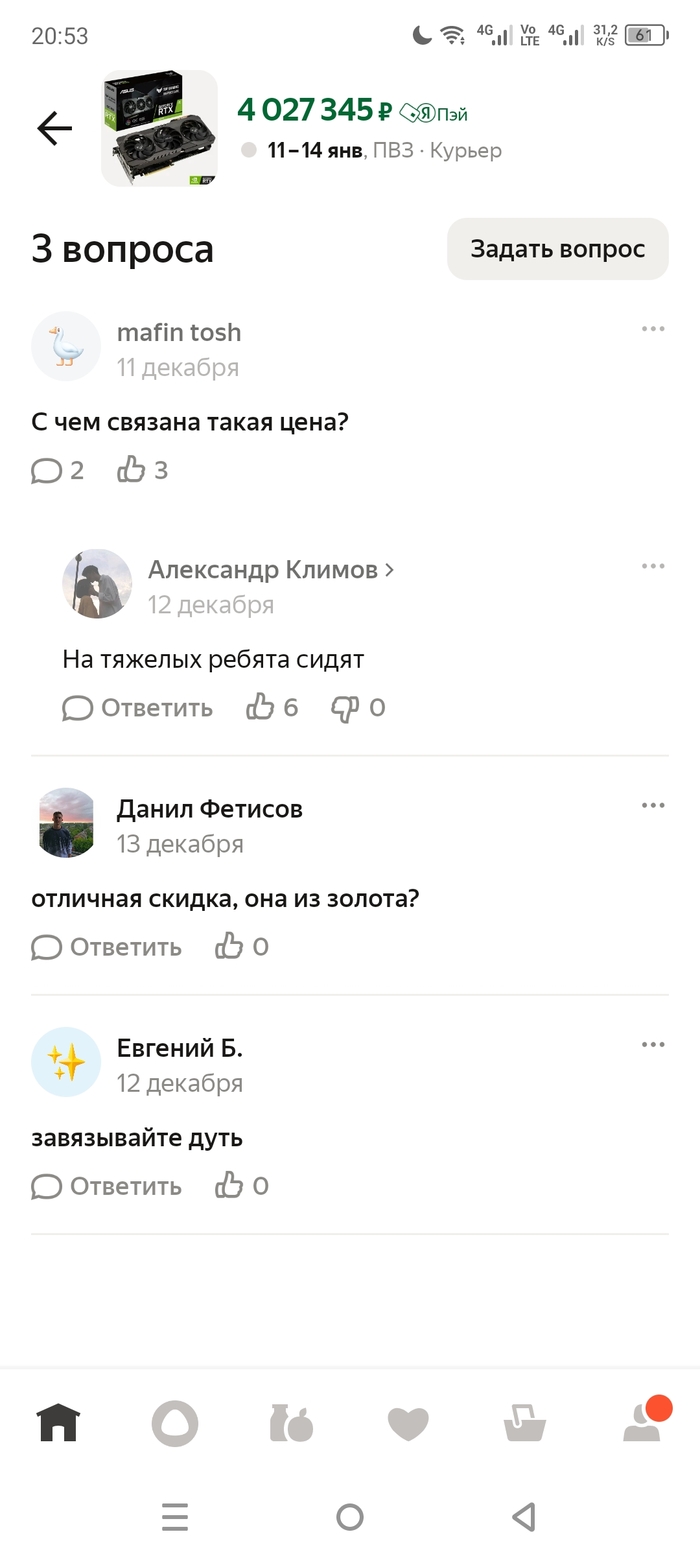
Task: Open the favorites heart tab
Action: click(x=408, y=1422)
